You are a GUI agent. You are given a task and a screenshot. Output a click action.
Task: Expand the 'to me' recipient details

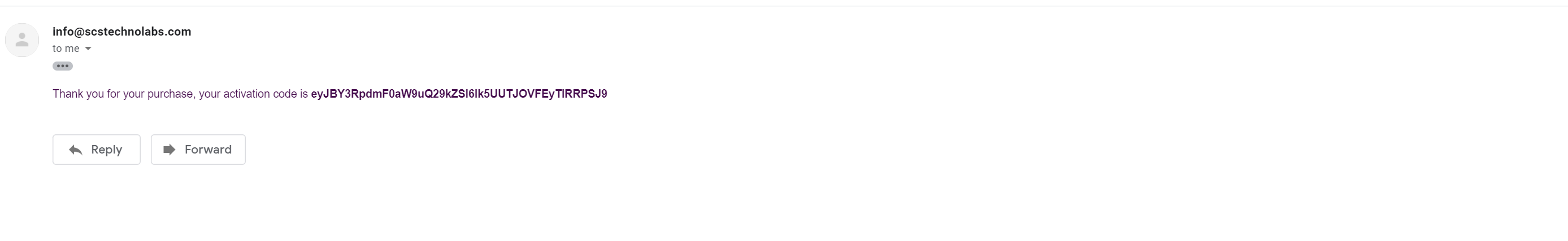point(88,49)
